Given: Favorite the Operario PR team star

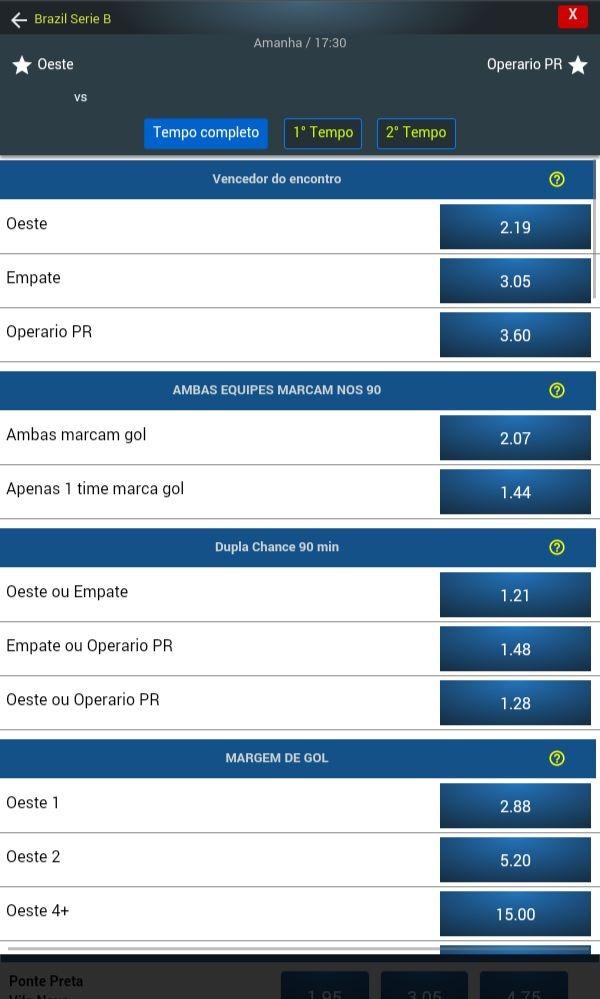Looking at the screenshot, I should pyautogui.click(x=578, y=65).
